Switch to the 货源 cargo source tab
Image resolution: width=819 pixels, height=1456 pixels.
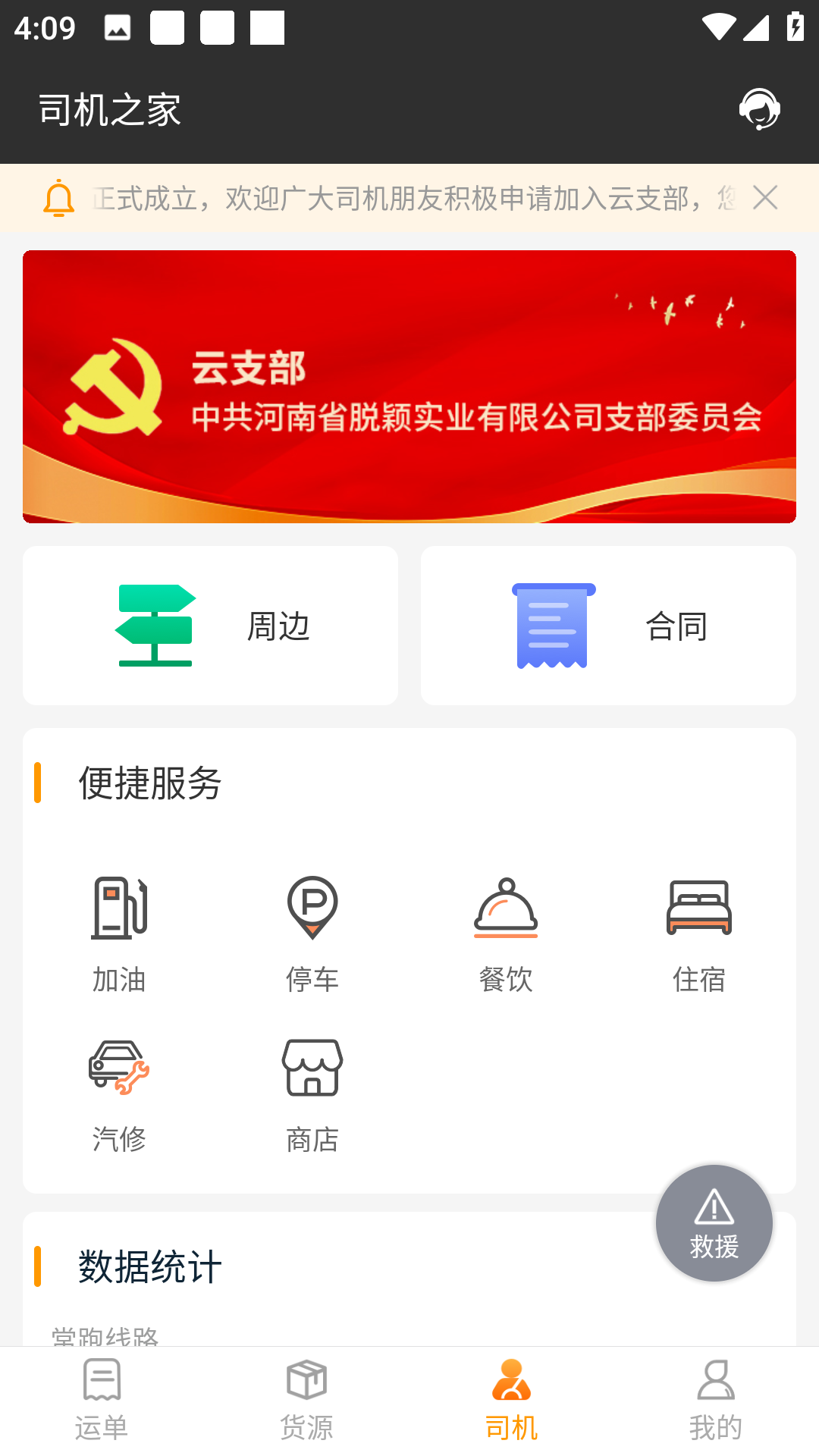coord(306,1403)
